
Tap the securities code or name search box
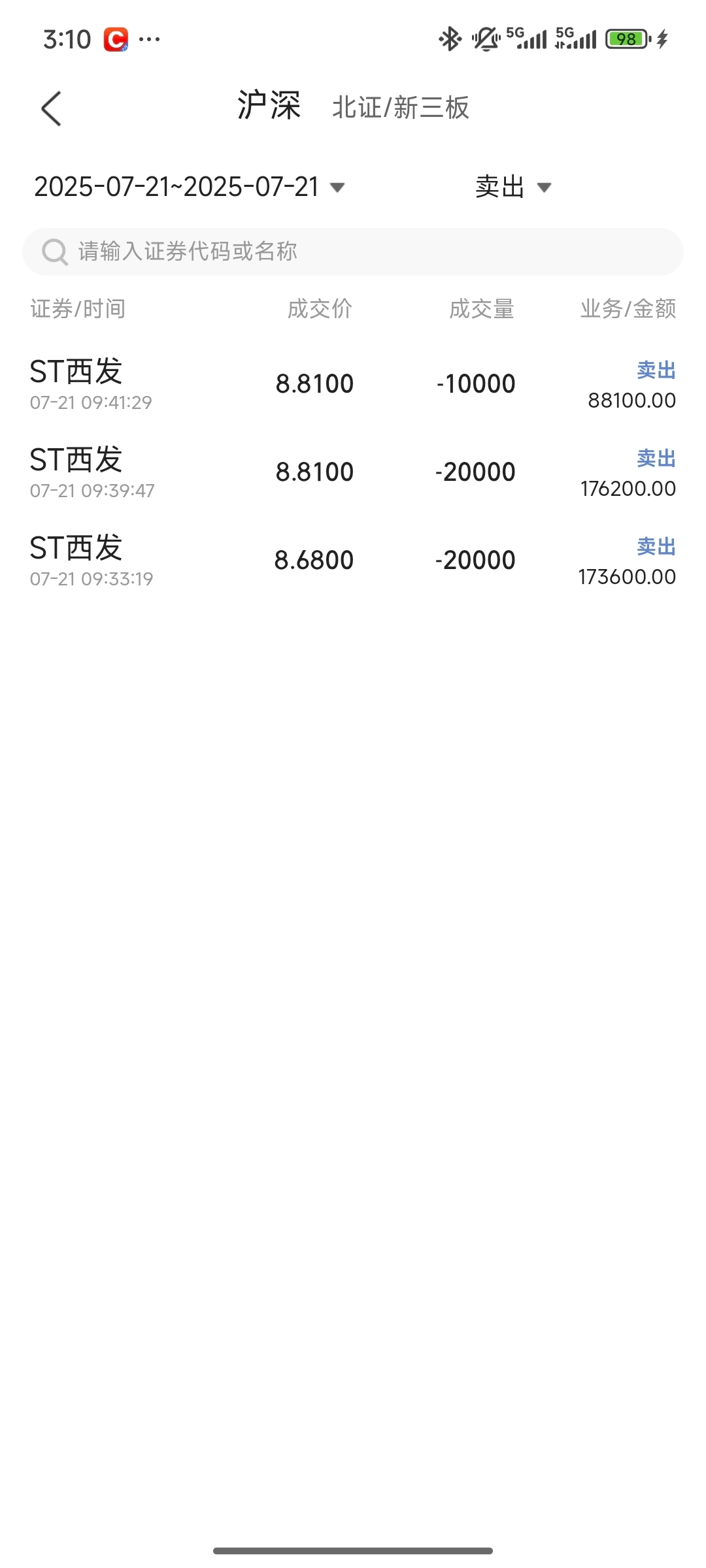click(353, 252)
